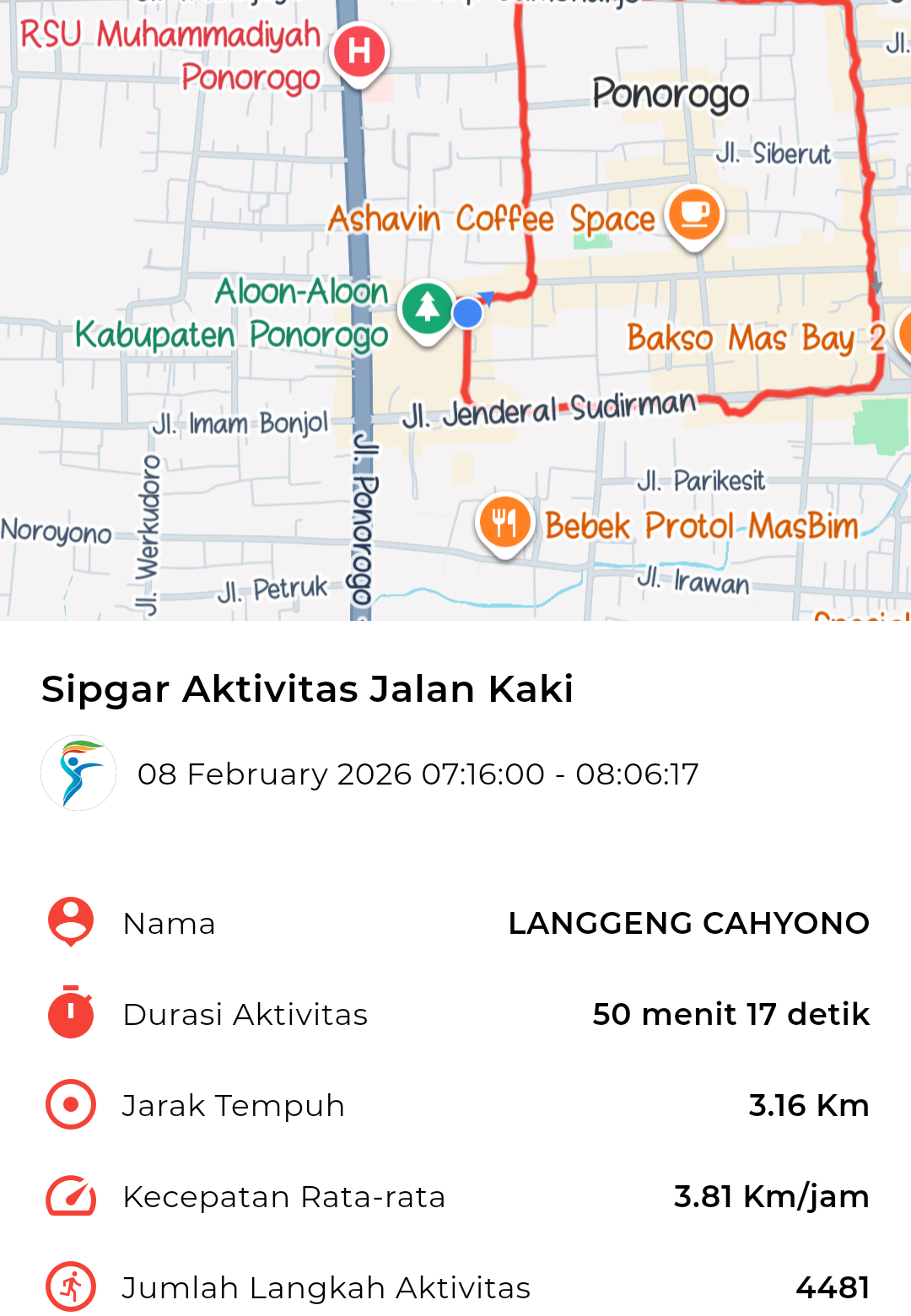The width and height of the screenshot is (911, 1316).
Task: Select the Aloon-Aloon Kabupaten Ponorogo park marker
Action: coord(428,308)
